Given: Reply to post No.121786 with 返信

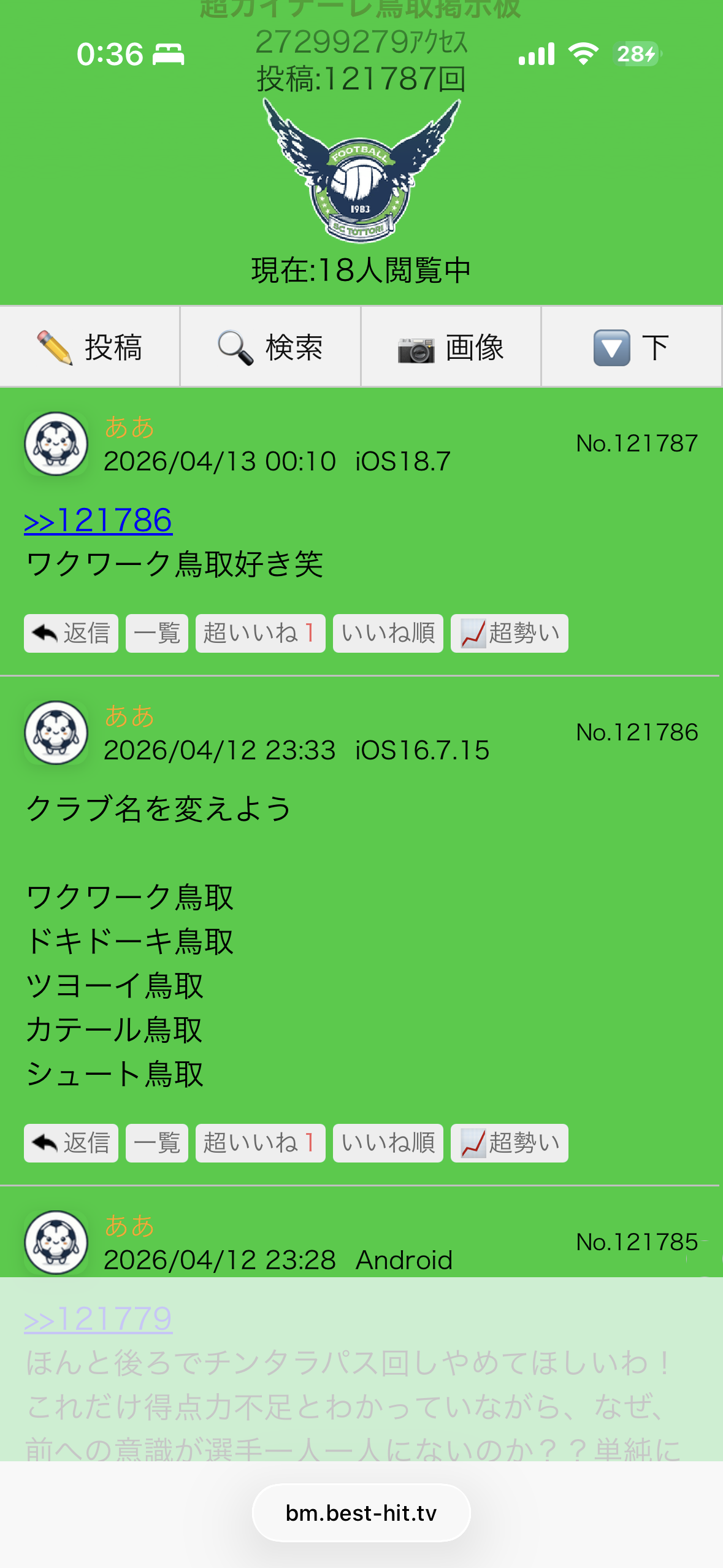Looking at the screenshot, I should 71,1143.
